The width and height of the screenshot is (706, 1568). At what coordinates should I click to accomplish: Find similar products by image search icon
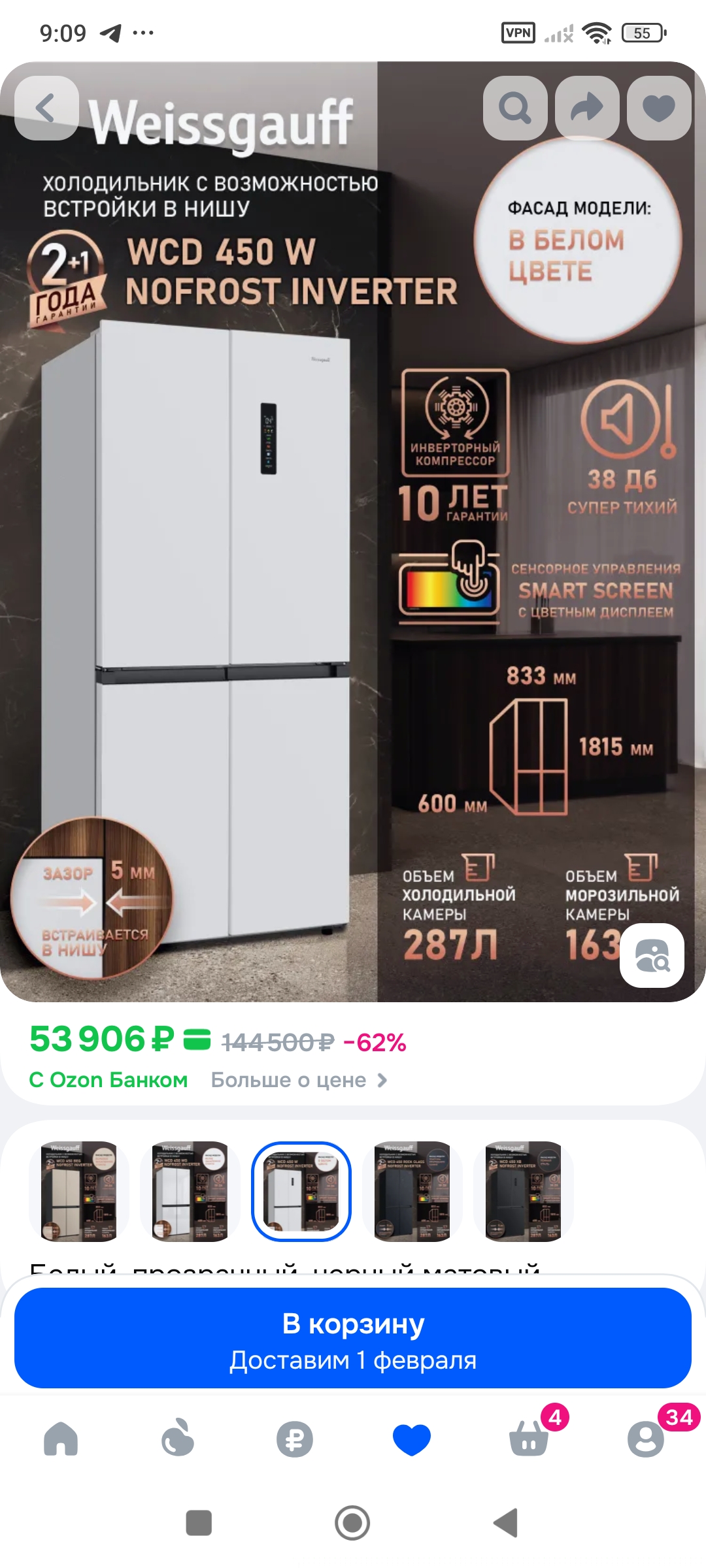pyautogui.click(x=652, y=955)
